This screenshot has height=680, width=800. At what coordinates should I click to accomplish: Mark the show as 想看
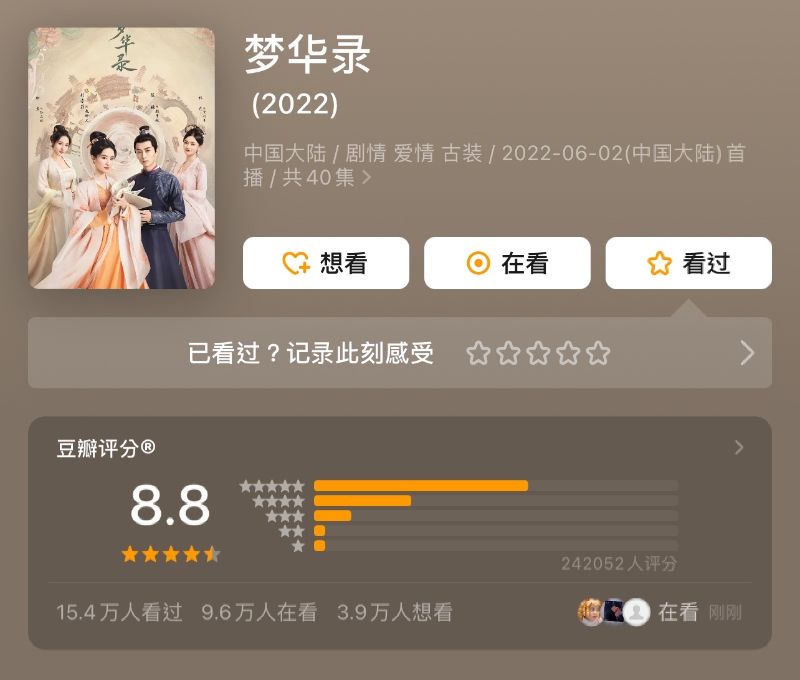(x=326, y=263)
